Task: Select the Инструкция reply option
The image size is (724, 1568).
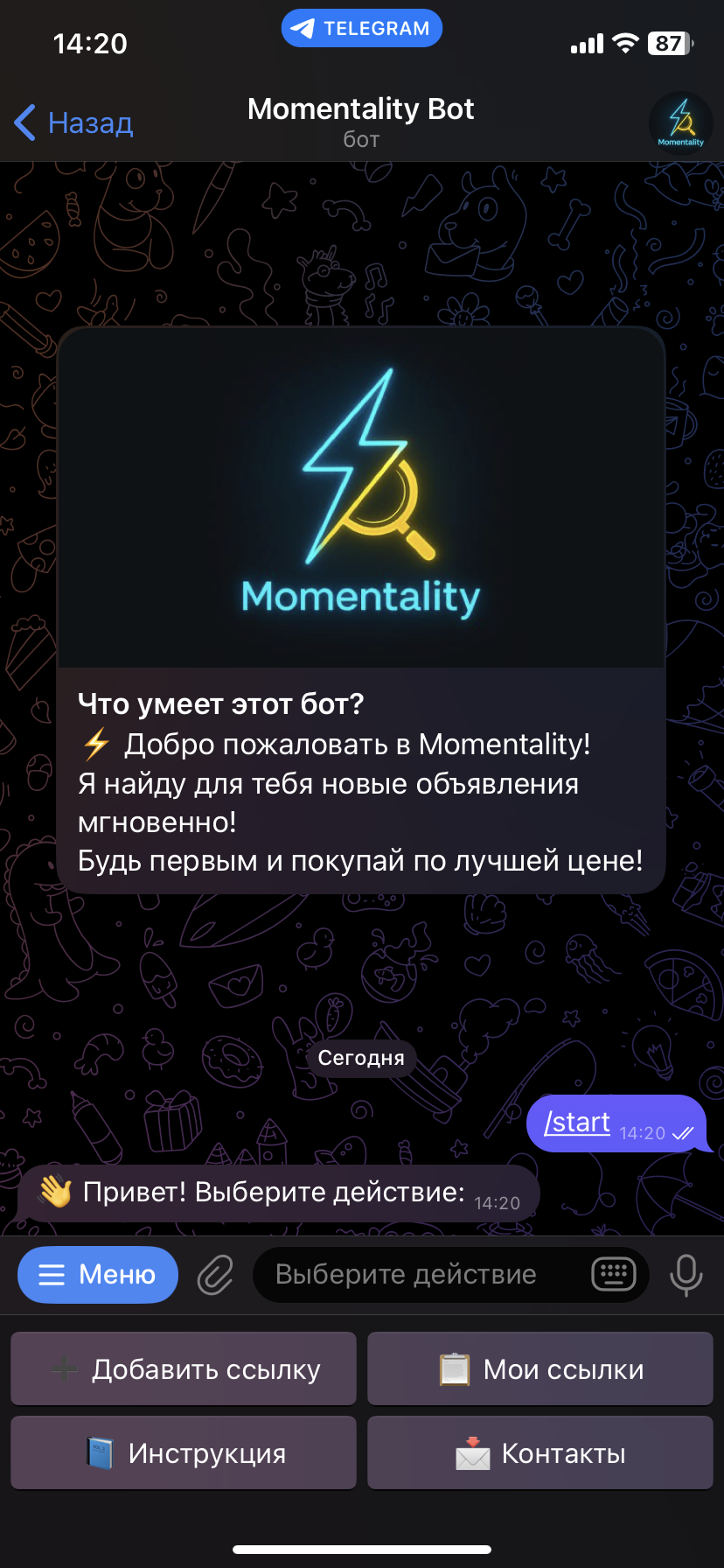Action: pyautogui.click(x=184, y=1452)
